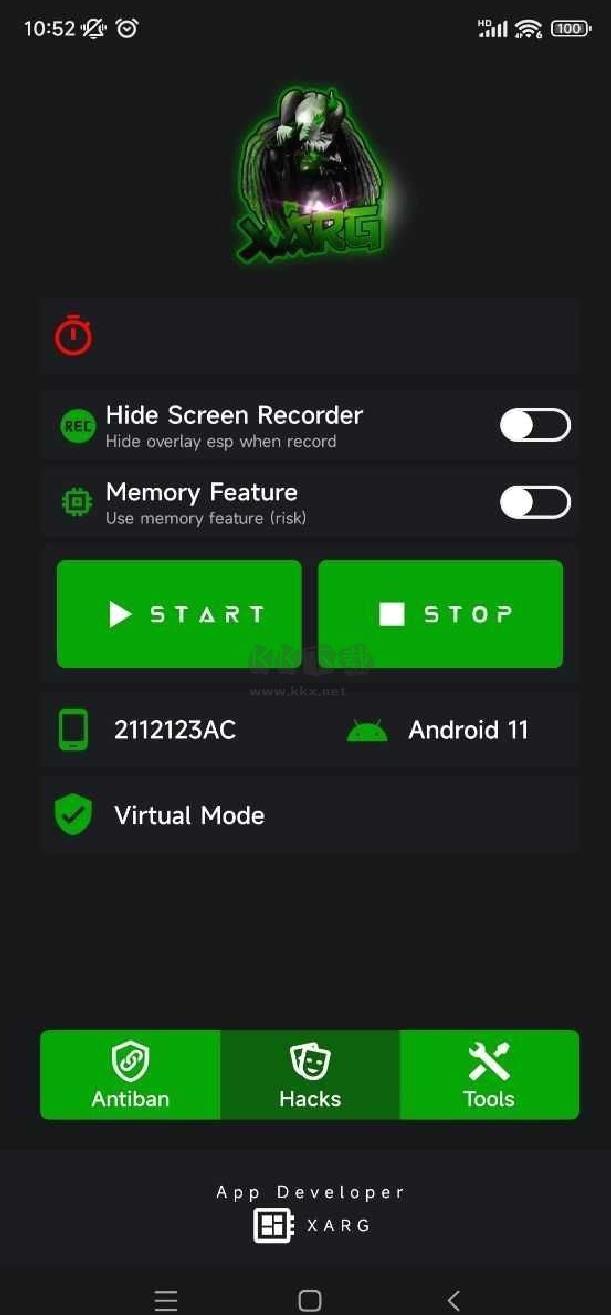The width and height of the screenshot is (611, 1315).
Task: Open the Antiban tab
Action: point(130,1075)
